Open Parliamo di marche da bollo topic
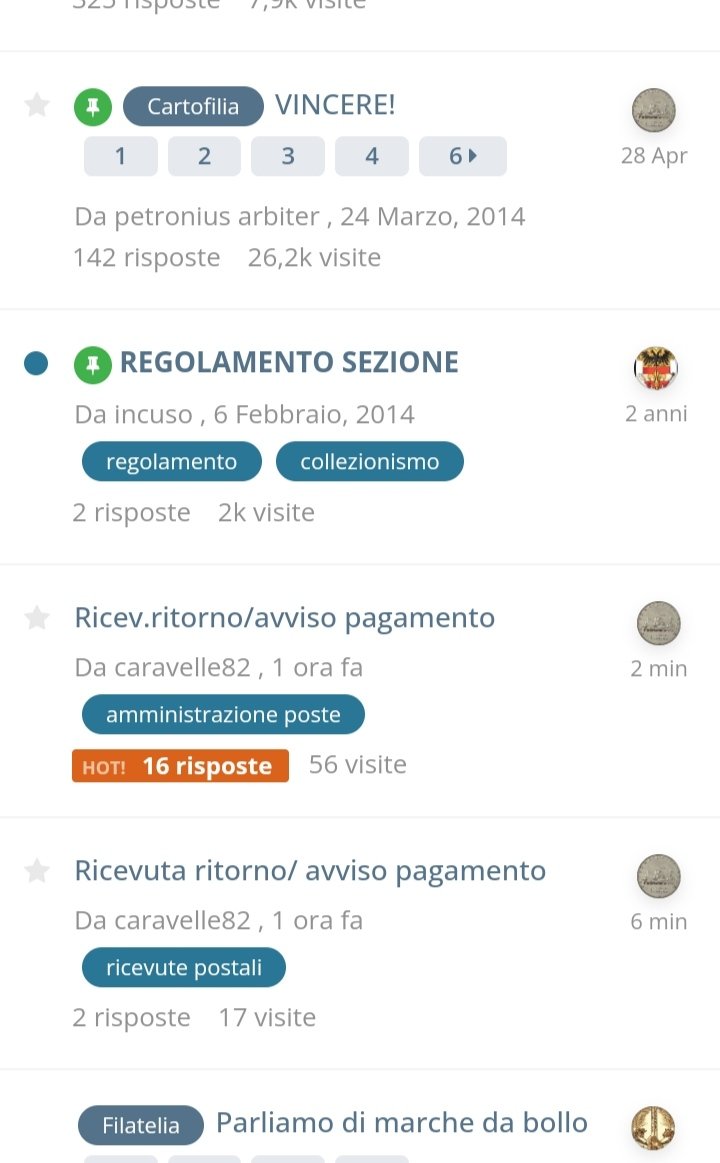The height and width of the screenshot is (1163, 720). 402,1123
